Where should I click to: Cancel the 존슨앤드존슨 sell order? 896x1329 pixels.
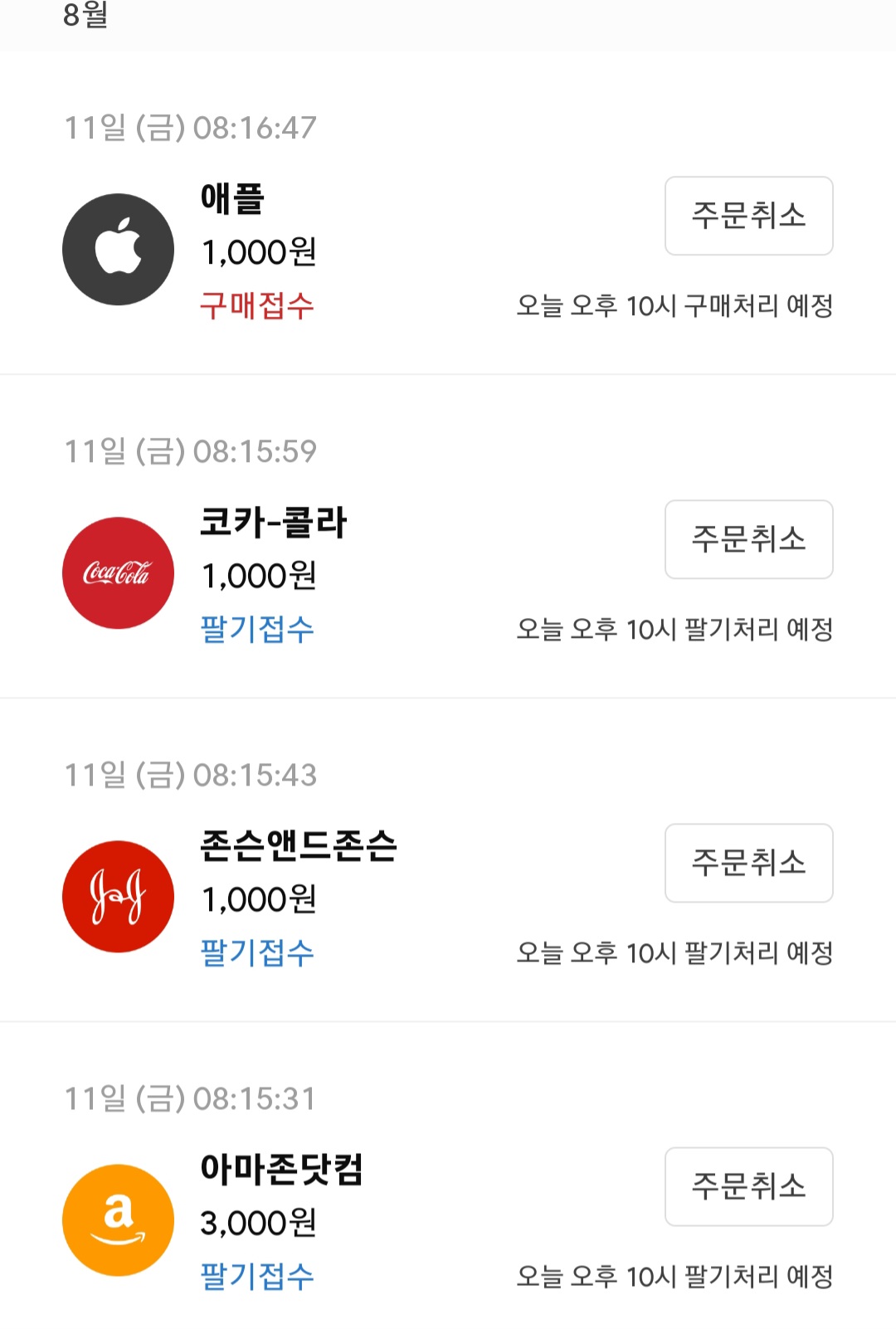[748, 863]
